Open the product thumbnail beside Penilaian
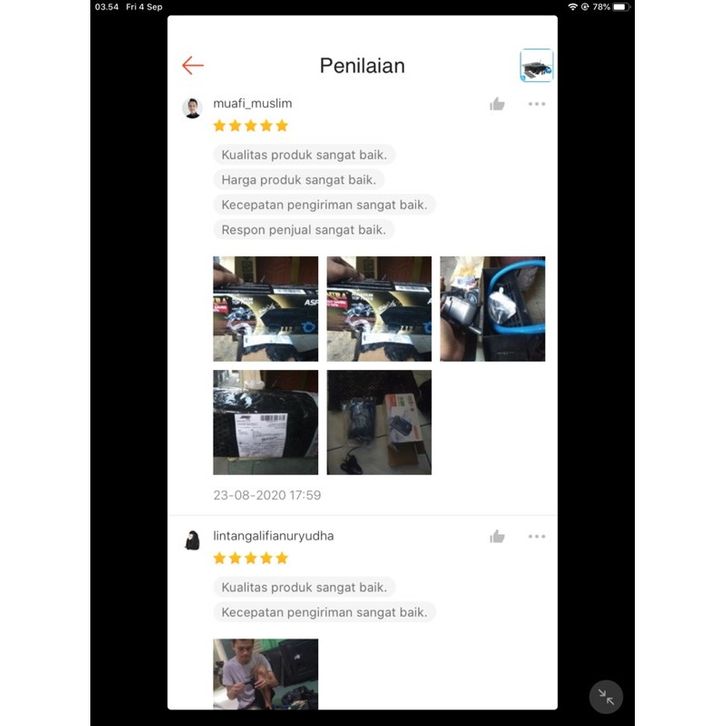Screen dimensions: 726x726 tap(536, 66)
